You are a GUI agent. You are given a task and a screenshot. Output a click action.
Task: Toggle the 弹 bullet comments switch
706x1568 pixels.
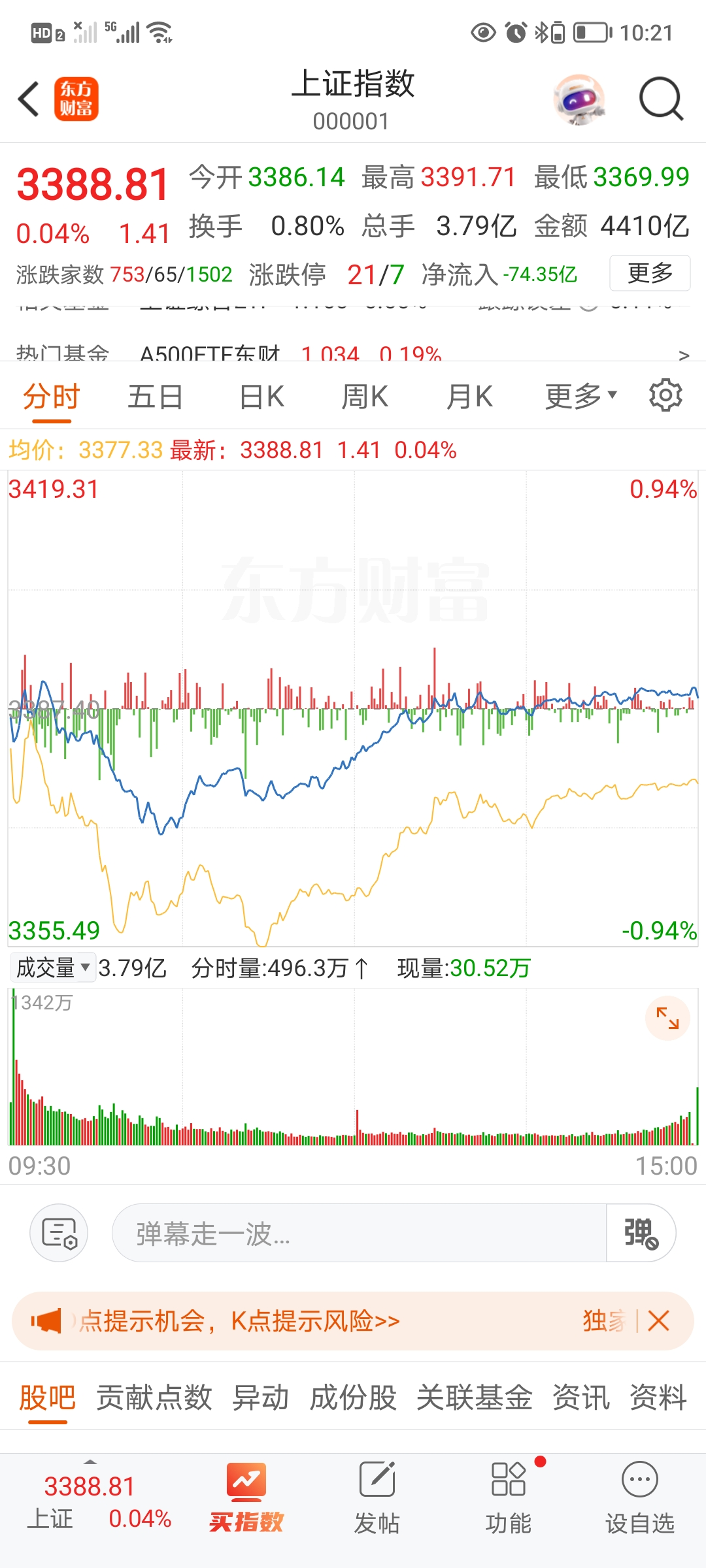click(641, 1233)
